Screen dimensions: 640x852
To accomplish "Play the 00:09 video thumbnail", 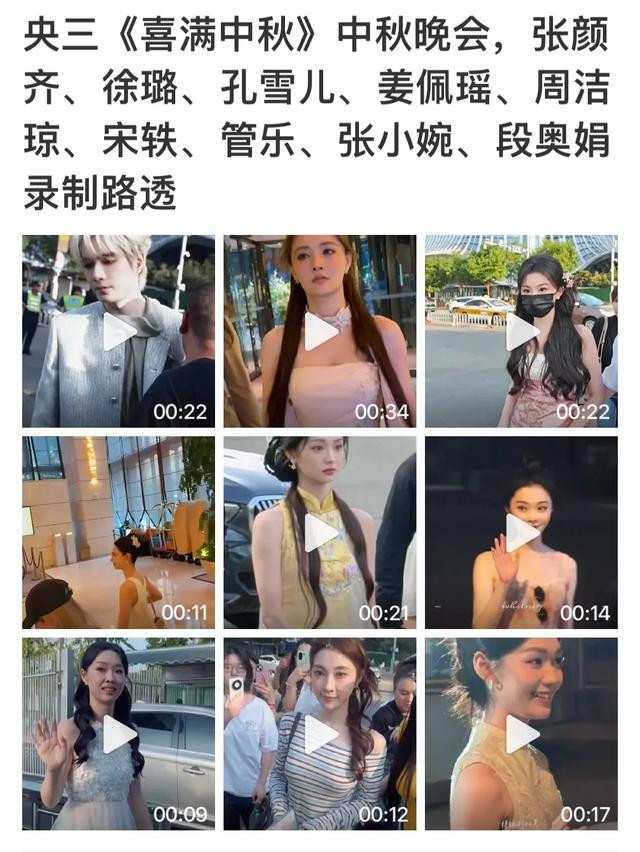I will click(x=118, y=734).
